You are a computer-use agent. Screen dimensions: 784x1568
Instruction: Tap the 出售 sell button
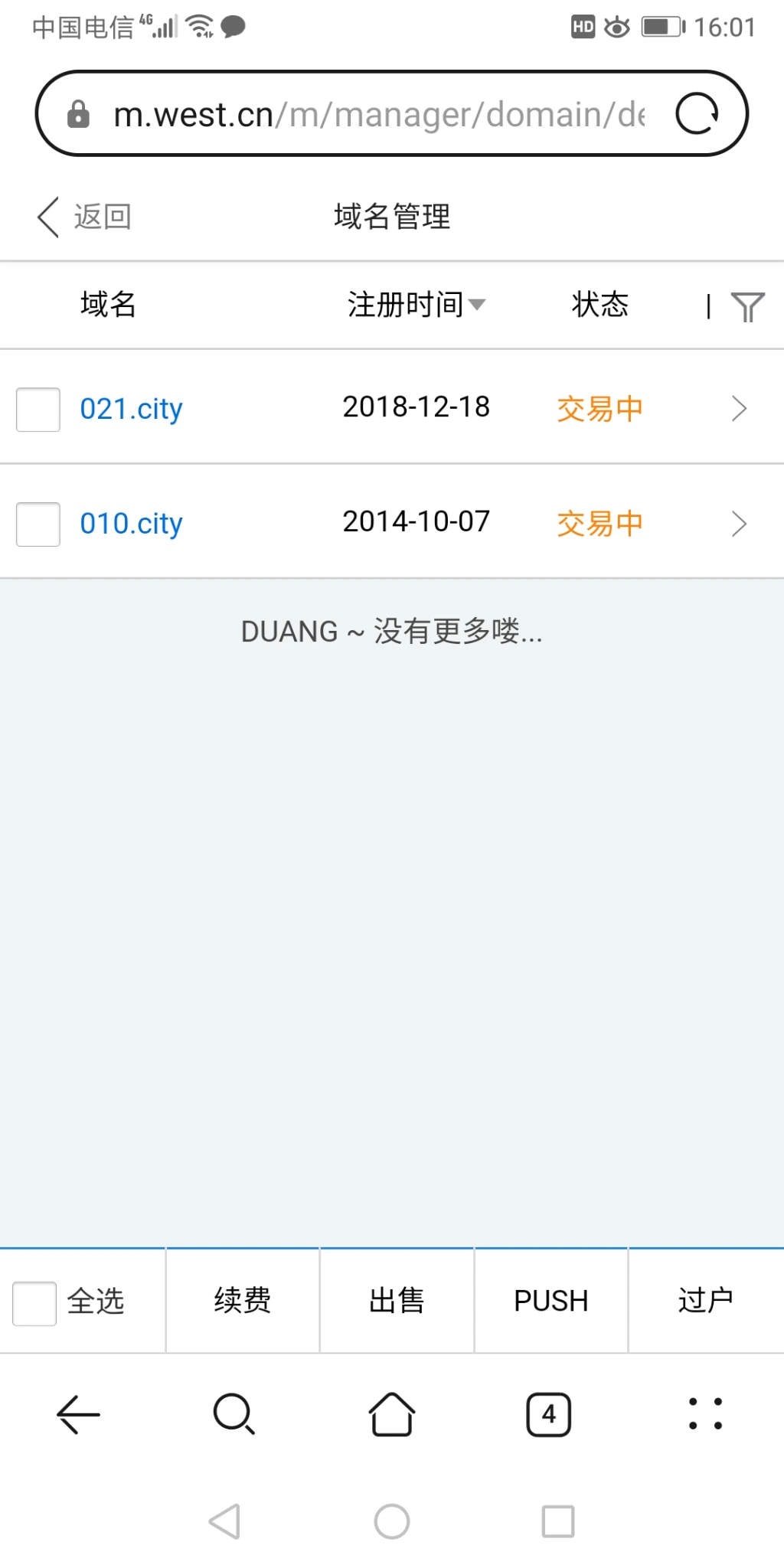[397, 1301]
